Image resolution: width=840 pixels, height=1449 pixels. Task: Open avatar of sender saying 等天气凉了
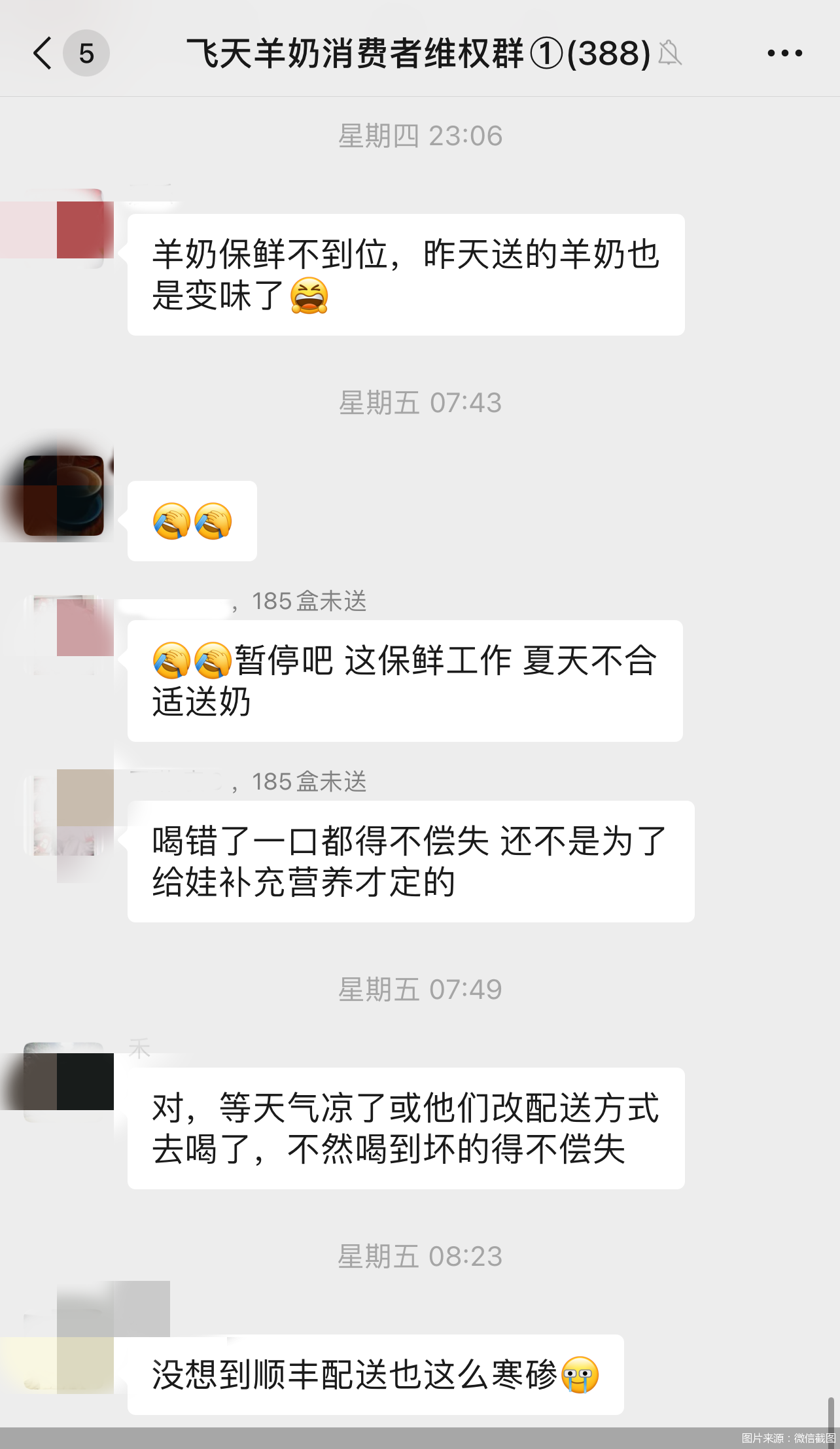click(x=64, y=1082)
